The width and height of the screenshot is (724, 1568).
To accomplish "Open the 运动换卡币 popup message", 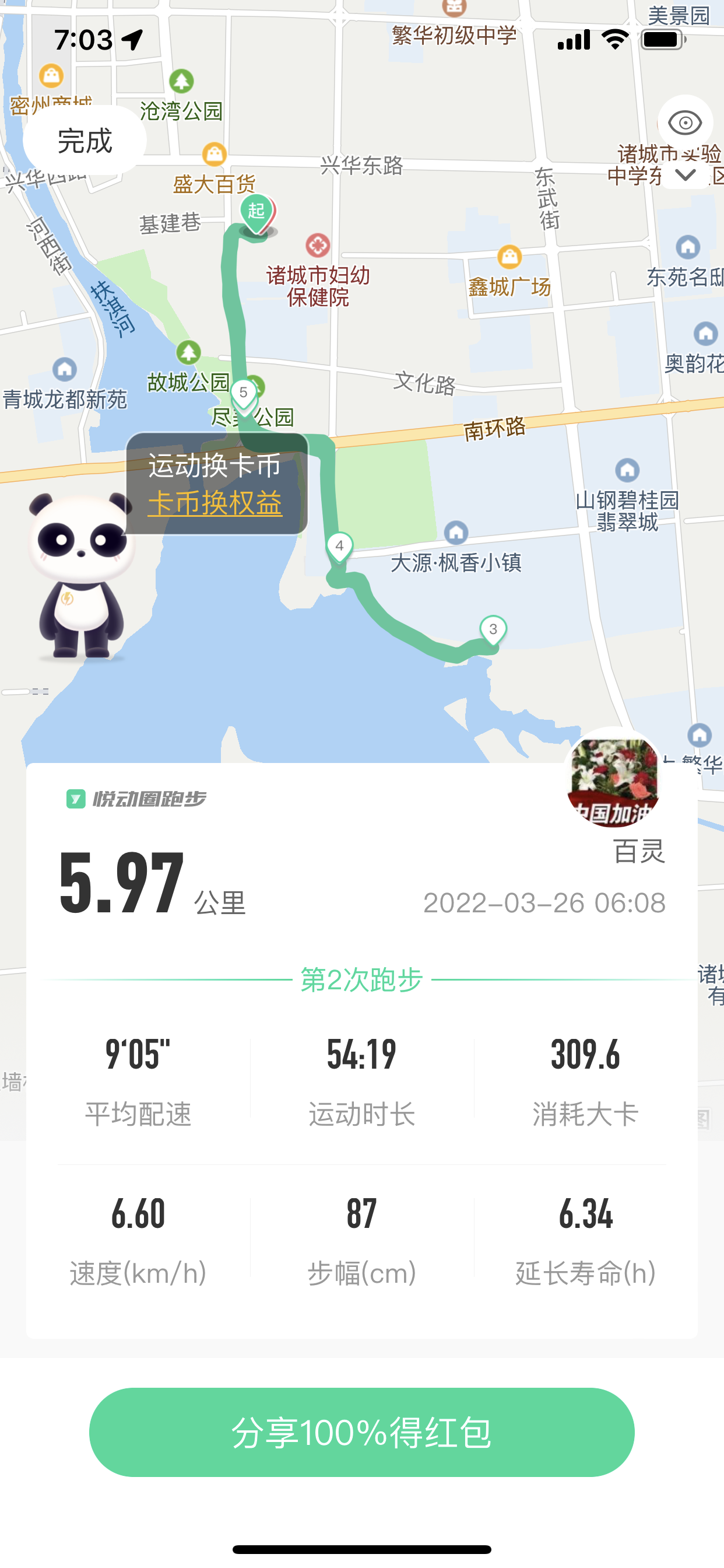I will [215, 466].
